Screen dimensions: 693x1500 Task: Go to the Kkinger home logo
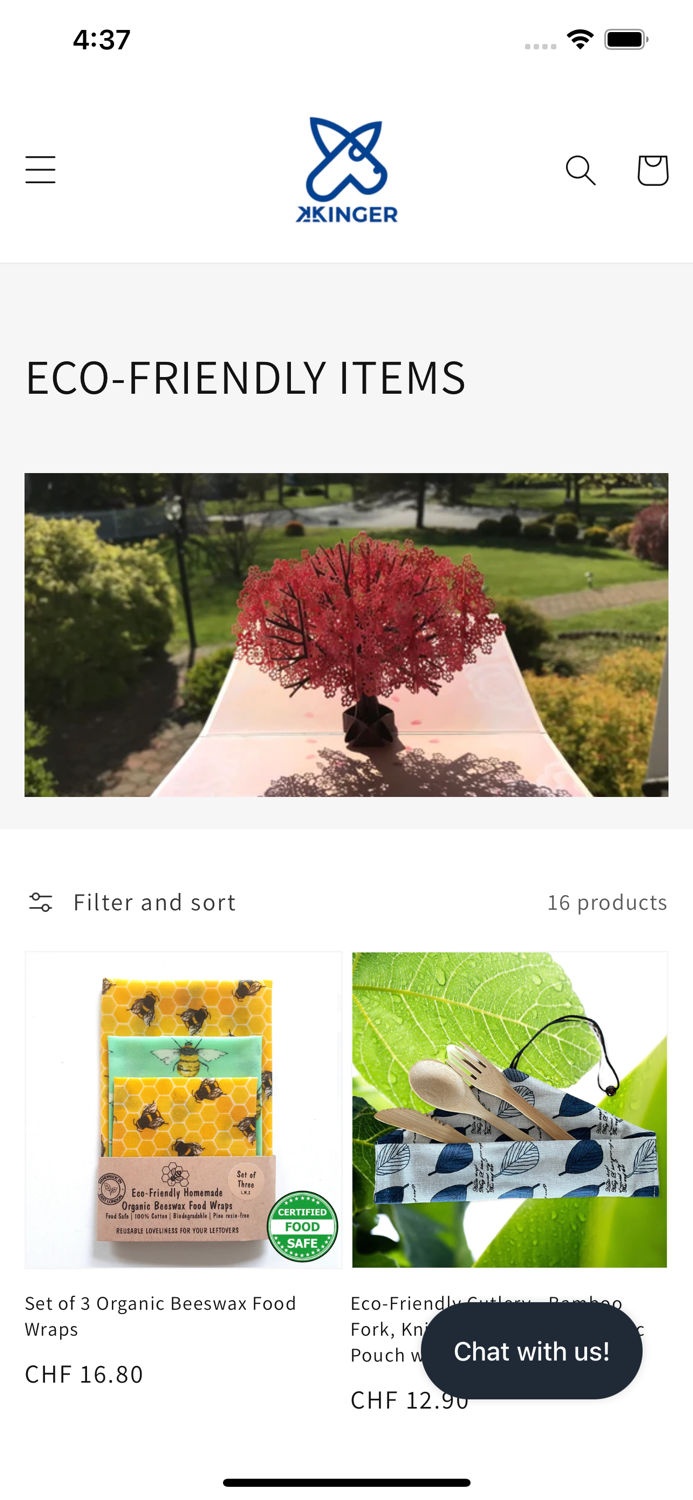347,170
